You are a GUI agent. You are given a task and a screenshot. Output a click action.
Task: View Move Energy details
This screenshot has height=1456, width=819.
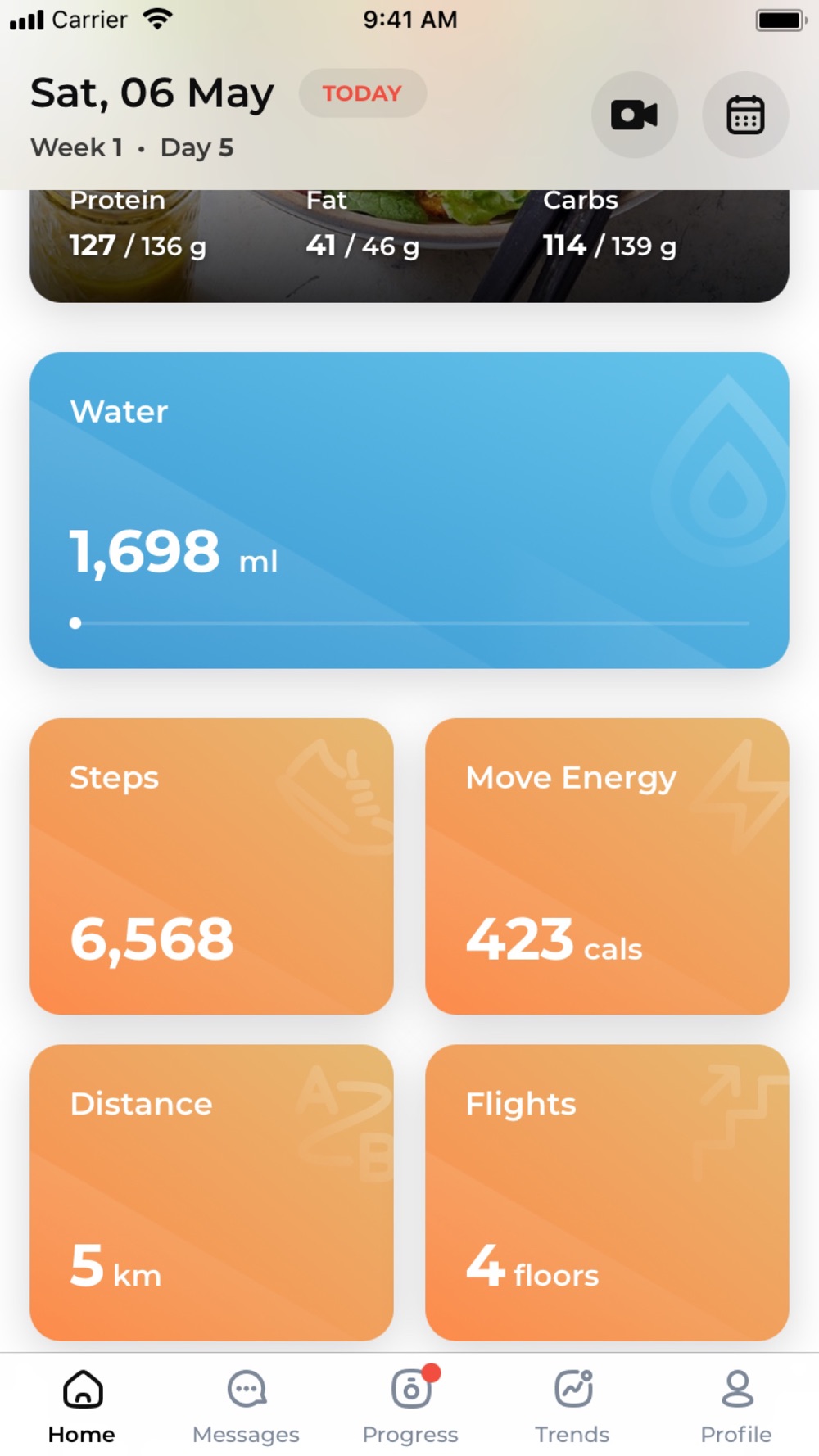coord(606,866)
